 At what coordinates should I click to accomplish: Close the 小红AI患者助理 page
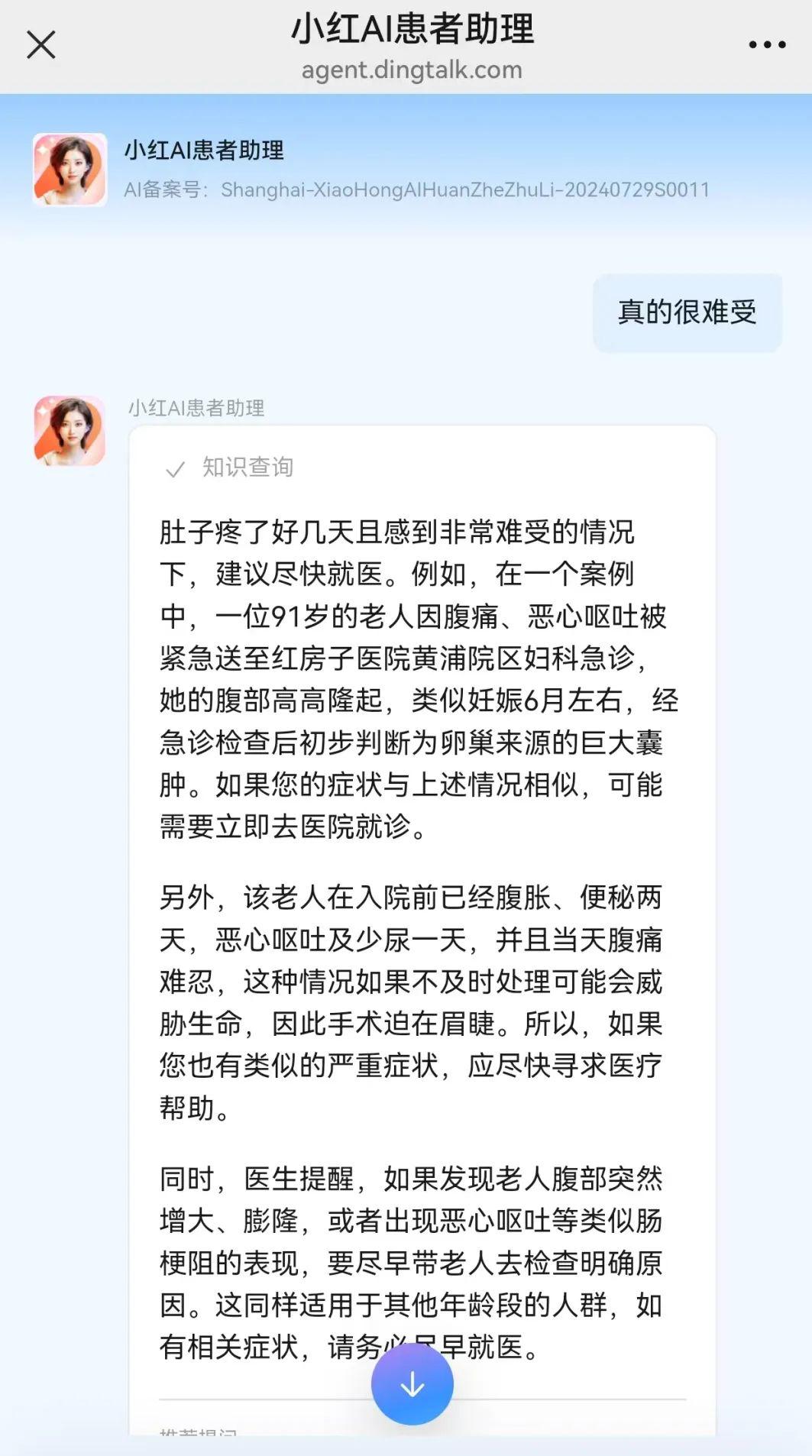pyautogui.click(x=41, y=44)
